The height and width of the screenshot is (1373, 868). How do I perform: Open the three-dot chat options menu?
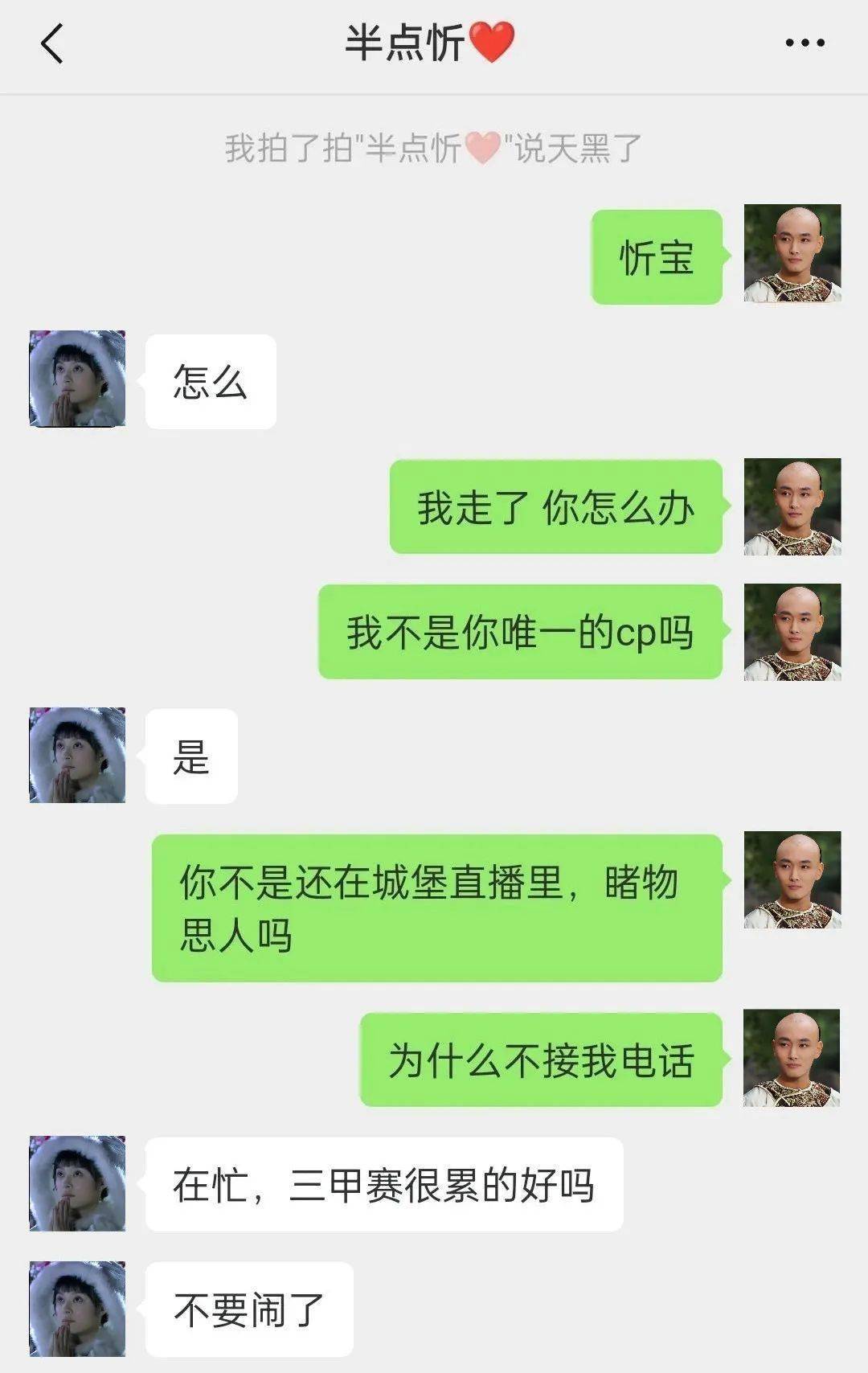pyautogui.click(x=805, y=43)
